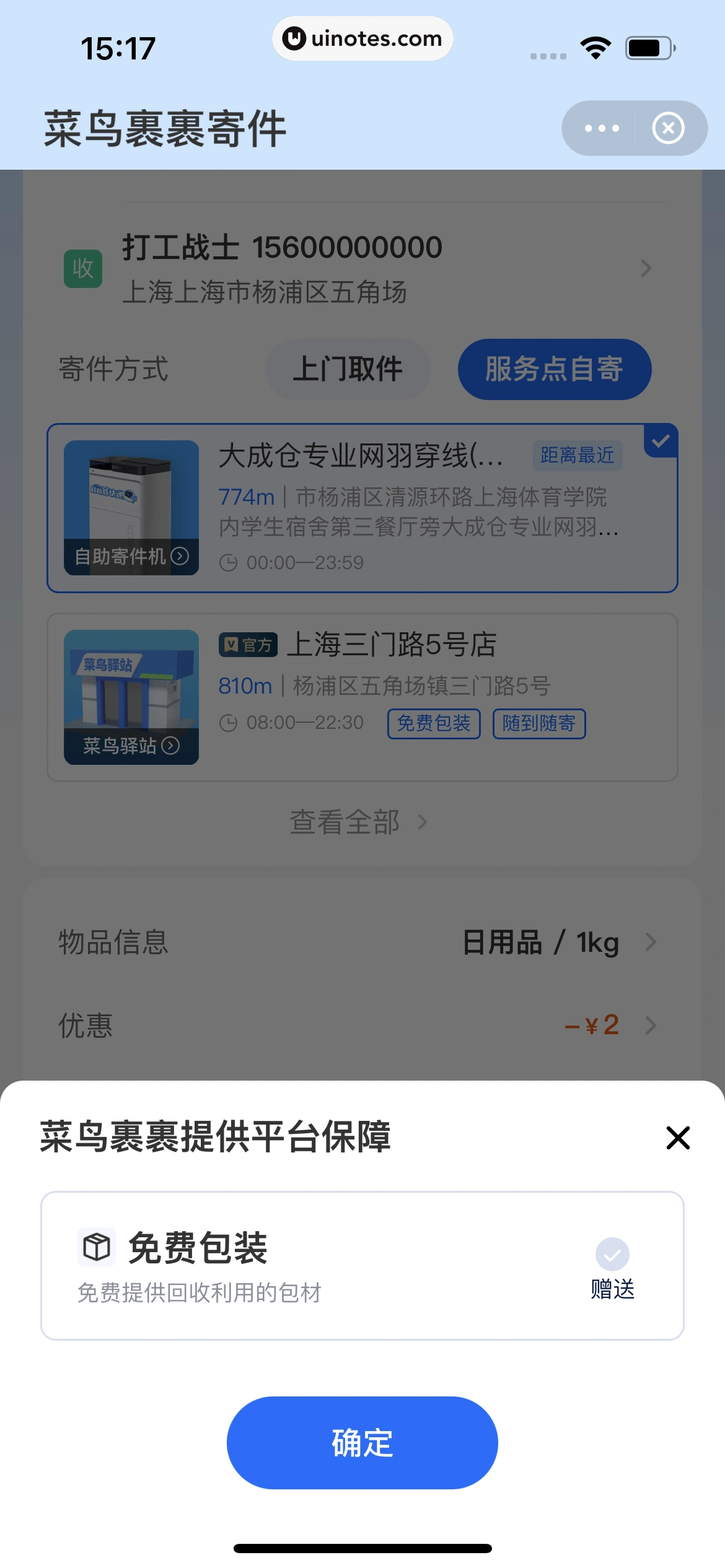
Task: Switch to the 服务点自寄 tab
Action: [555, 369]
